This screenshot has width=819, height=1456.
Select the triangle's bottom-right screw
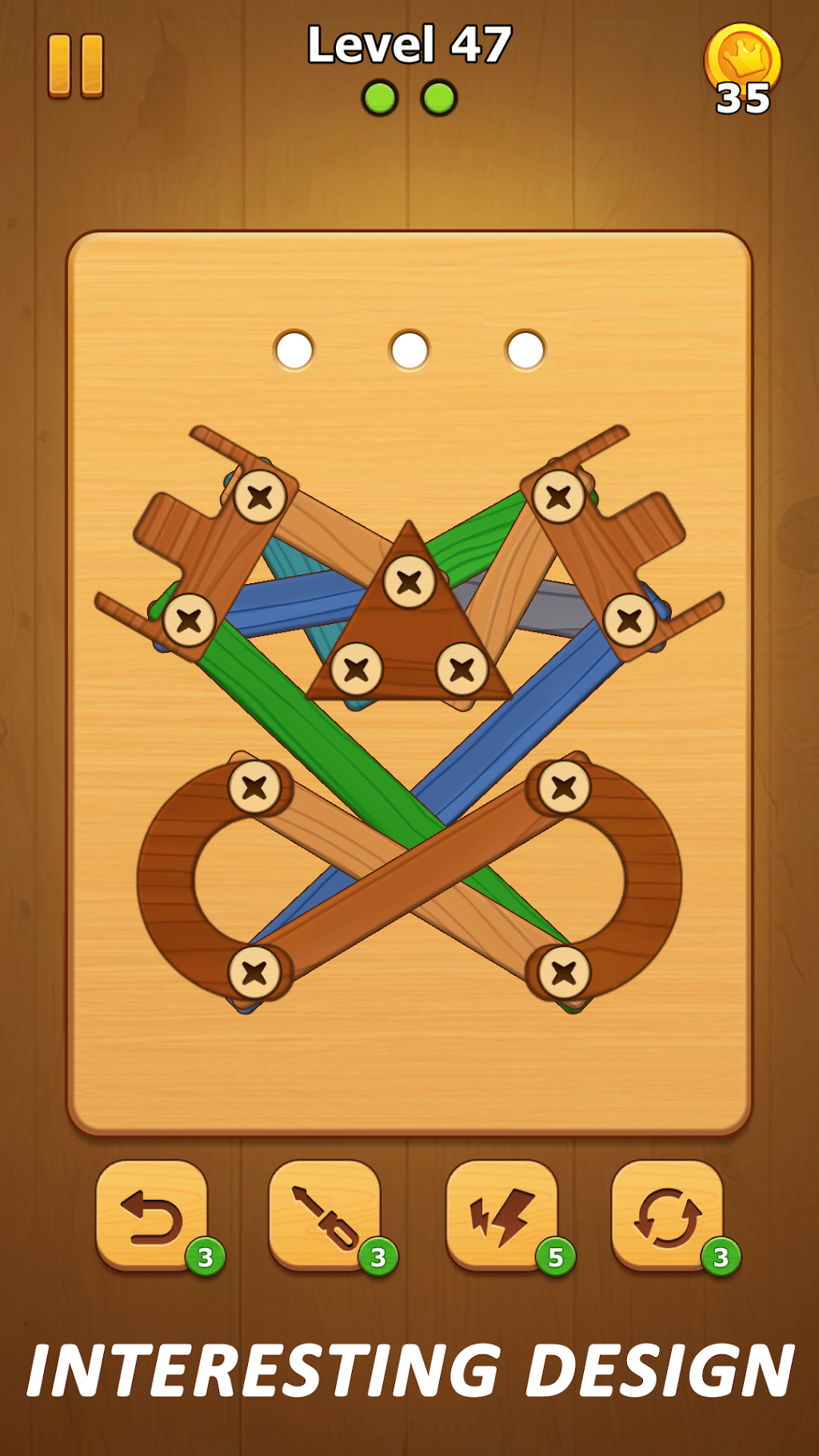(x=462, y=669)
